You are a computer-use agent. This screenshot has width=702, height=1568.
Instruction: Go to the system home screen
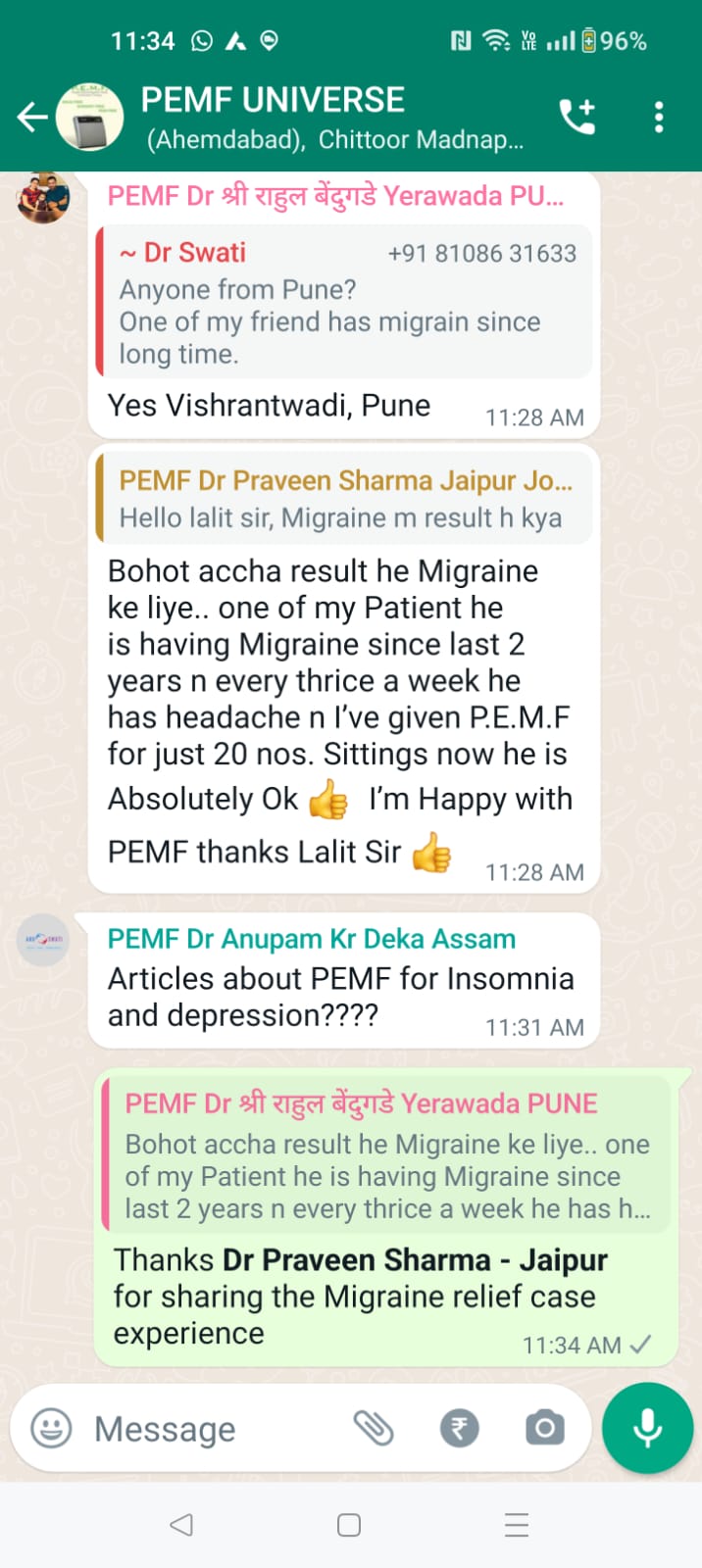click(x=349, y=1525)
